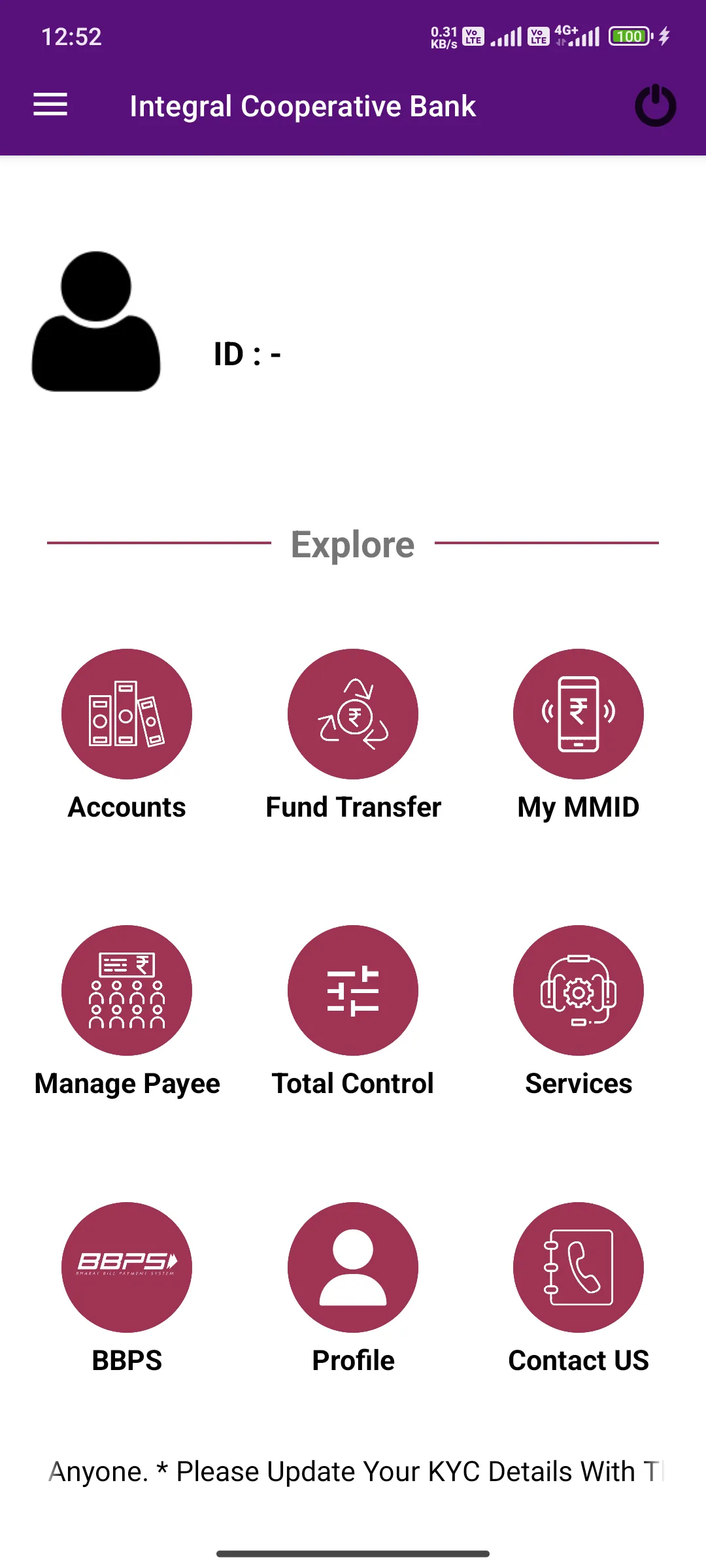Open the BBPS bill payment icon
Screen dimensions: 706x1568
coord(126,1266)
